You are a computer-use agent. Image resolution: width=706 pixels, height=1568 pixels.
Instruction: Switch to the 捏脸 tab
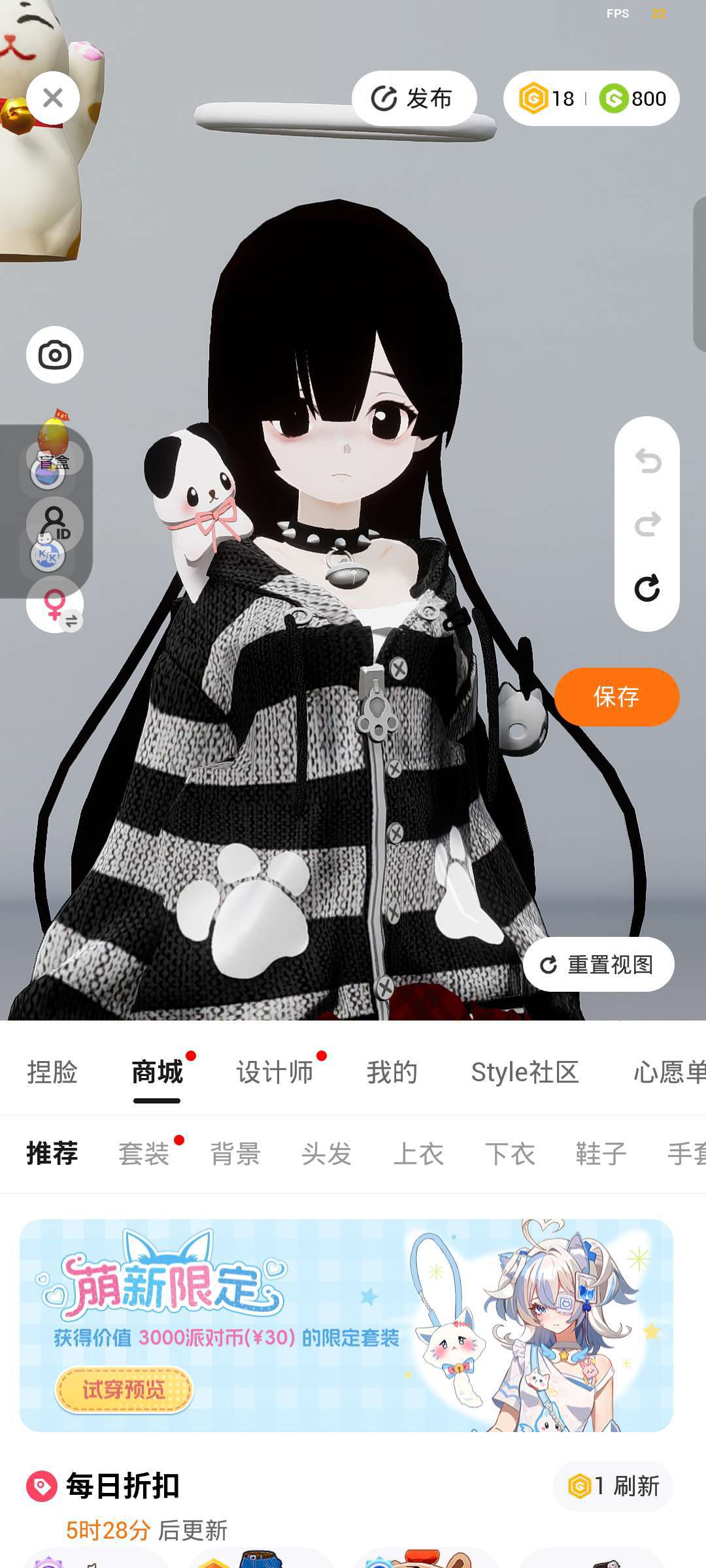coord(52,1072)
